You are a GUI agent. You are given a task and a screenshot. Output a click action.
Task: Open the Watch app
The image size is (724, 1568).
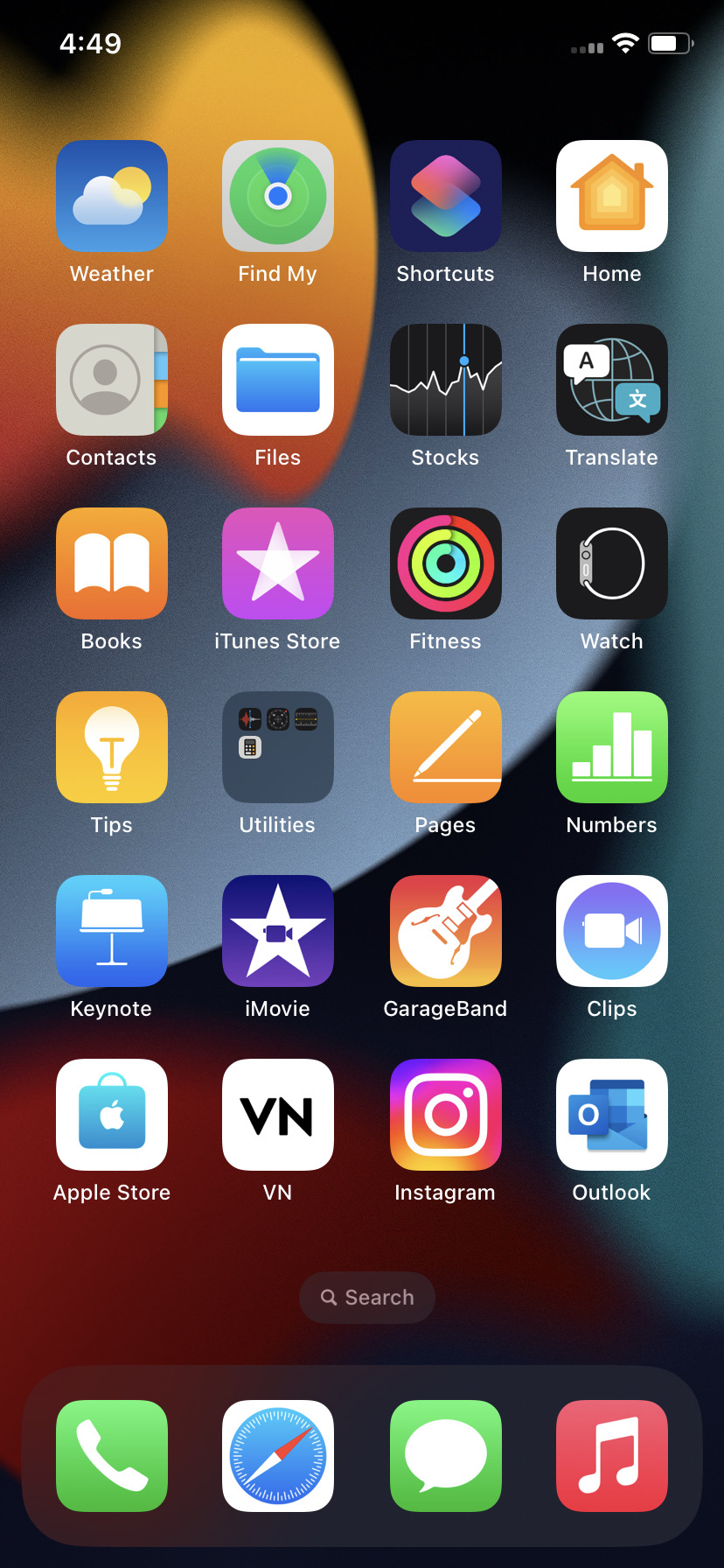point(612,563)
